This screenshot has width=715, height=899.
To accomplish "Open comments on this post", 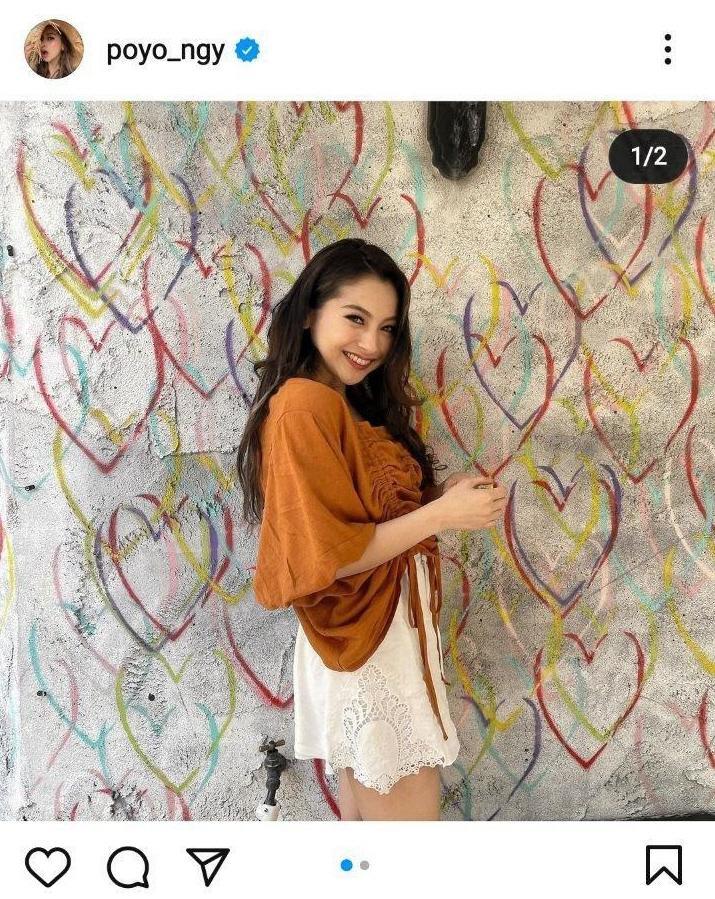I will pos(128,866).
